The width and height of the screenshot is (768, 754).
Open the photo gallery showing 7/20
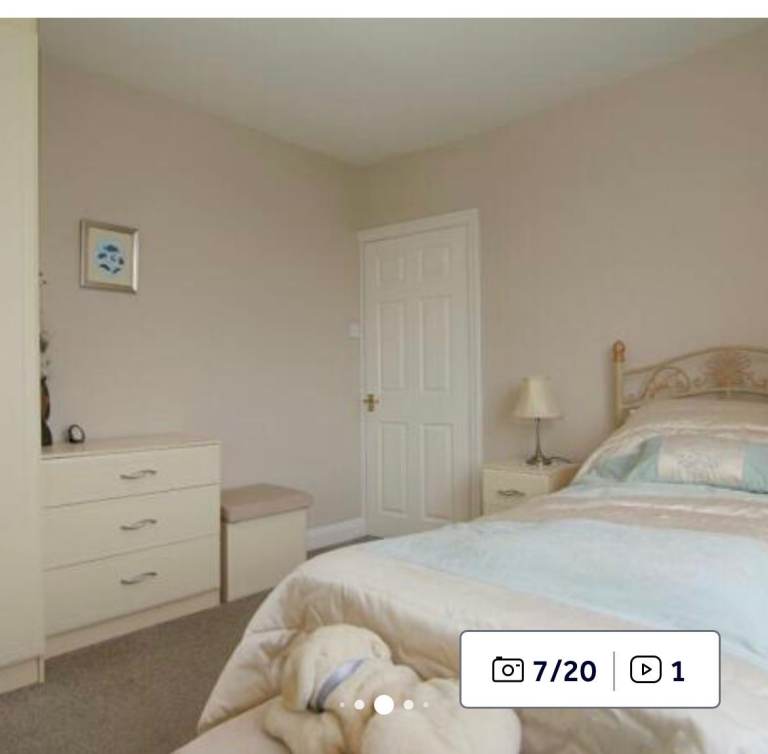point(544,670)
